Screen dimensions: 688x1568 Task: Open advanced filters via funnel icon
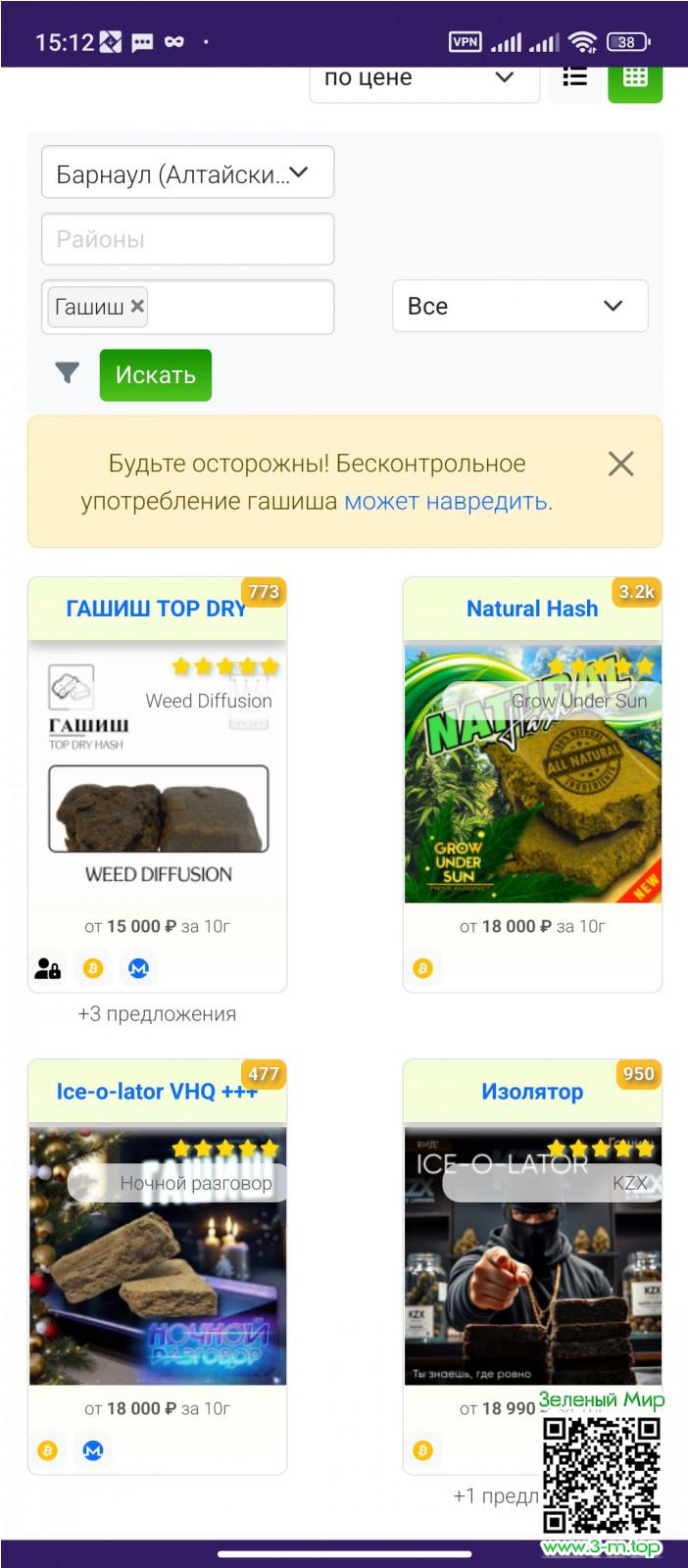coord(67,373)
